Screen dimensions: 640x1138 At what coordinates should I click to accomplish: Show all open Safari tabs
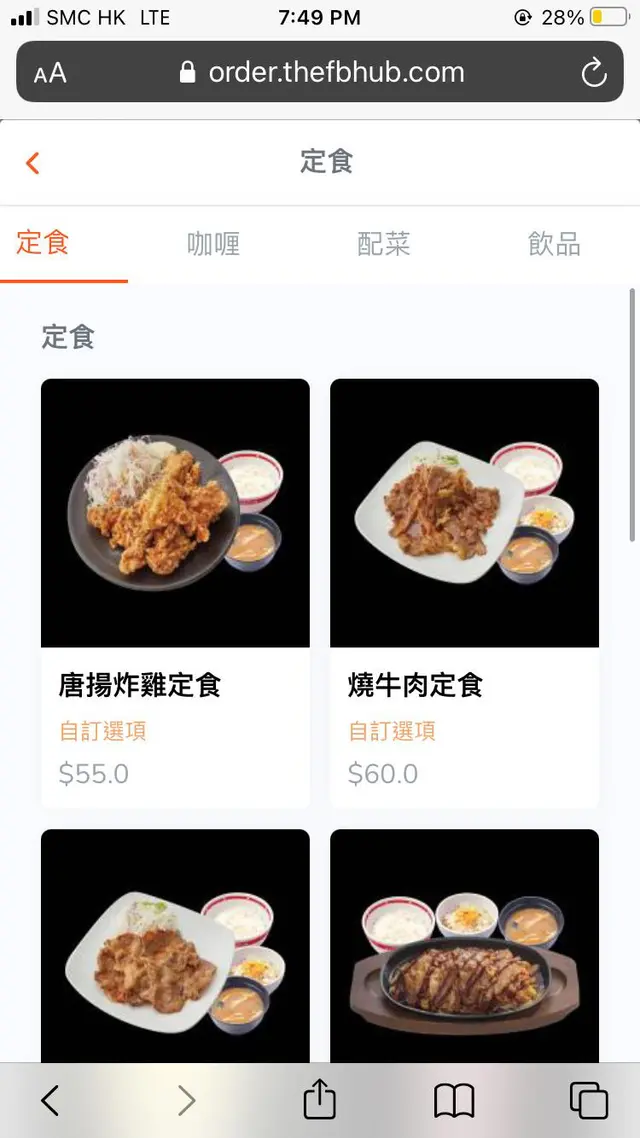(x=588, y=1100)
